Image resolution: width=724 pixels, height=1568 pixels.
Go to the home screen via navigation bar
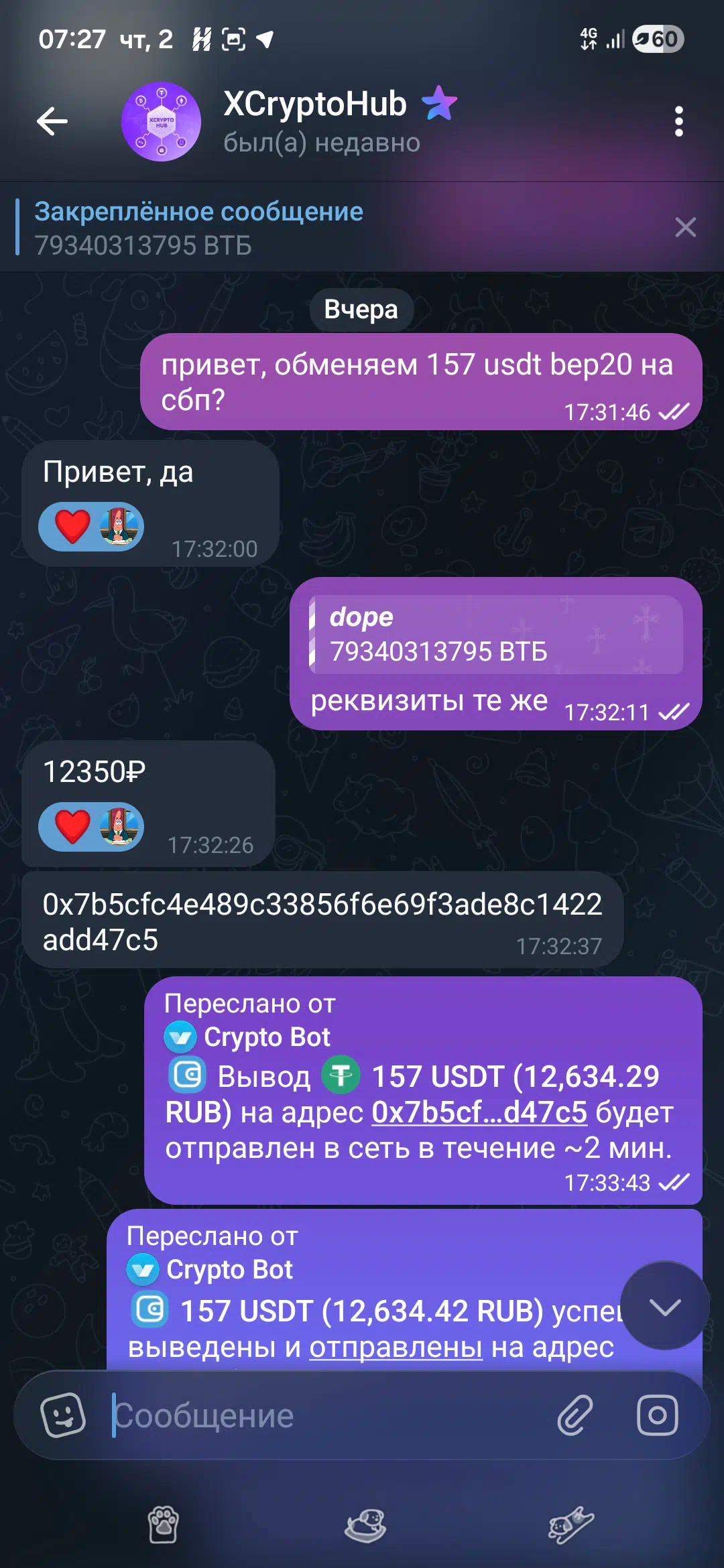click(365, 1525)
